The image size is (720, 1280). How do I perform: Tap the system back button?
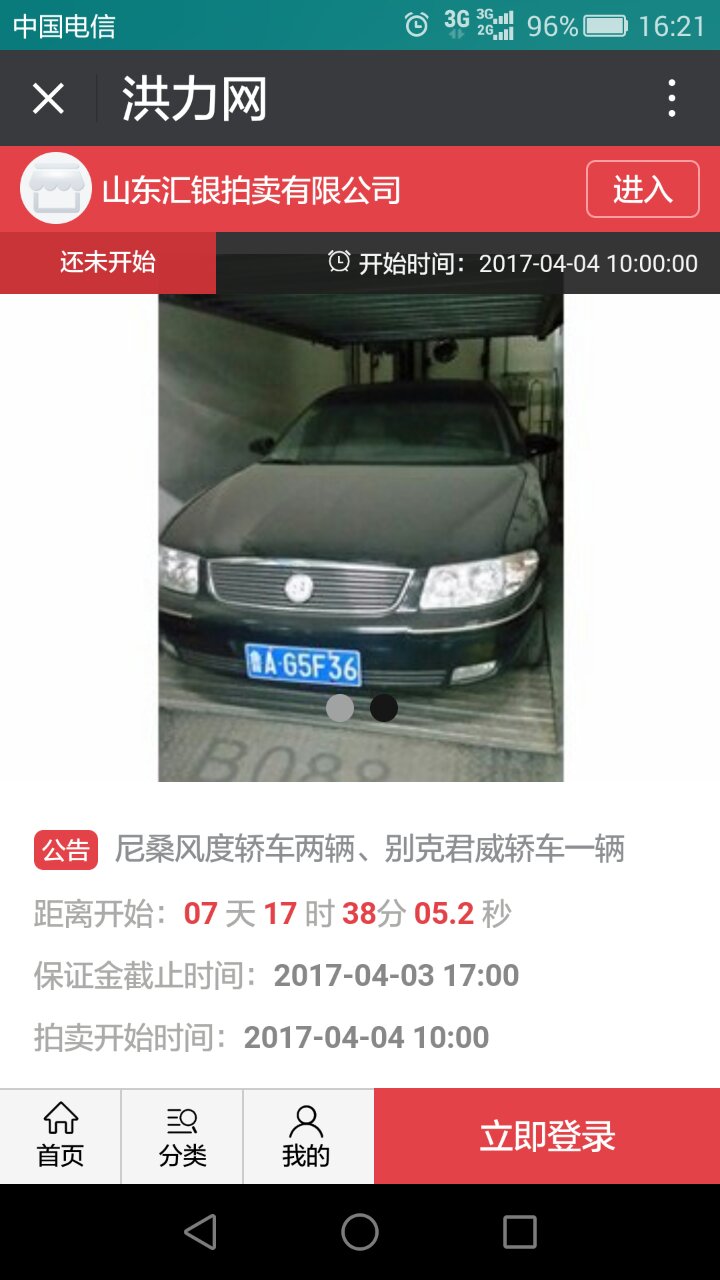click(200, 1232)
